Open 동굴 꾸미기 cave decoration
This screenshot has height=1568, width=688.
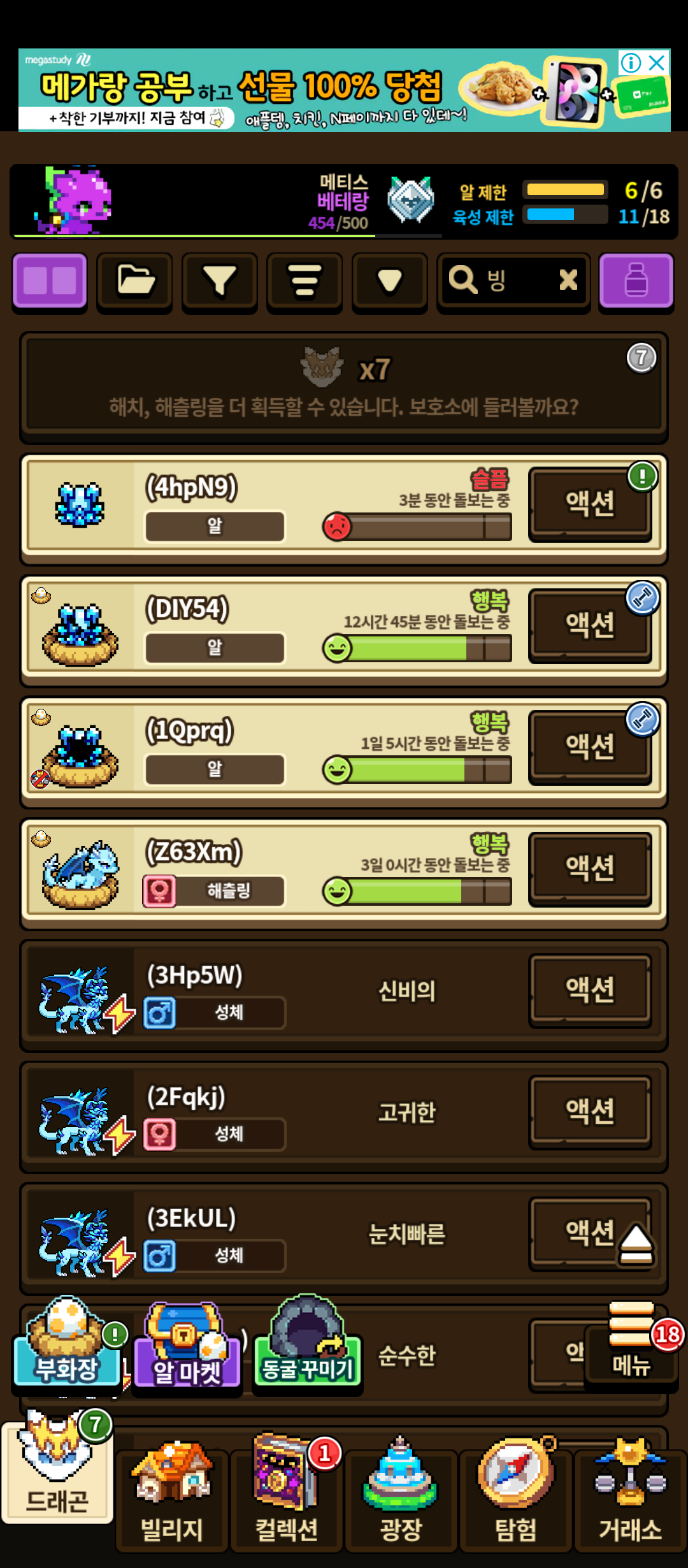click(x=308, y=1345)
